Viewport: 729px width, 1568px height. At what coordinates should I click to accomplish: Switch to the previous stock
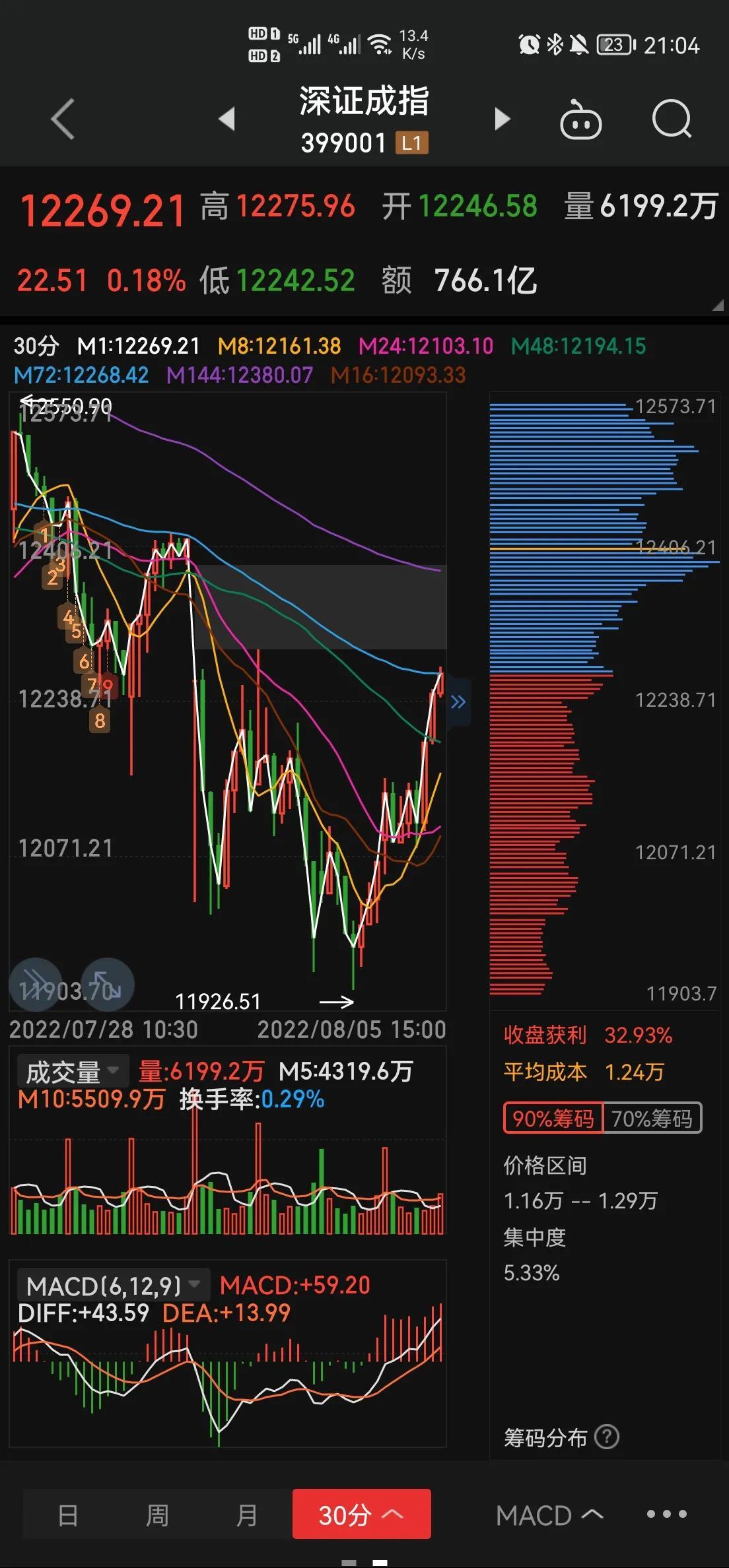pyautogui.click(x=227, y=119)
